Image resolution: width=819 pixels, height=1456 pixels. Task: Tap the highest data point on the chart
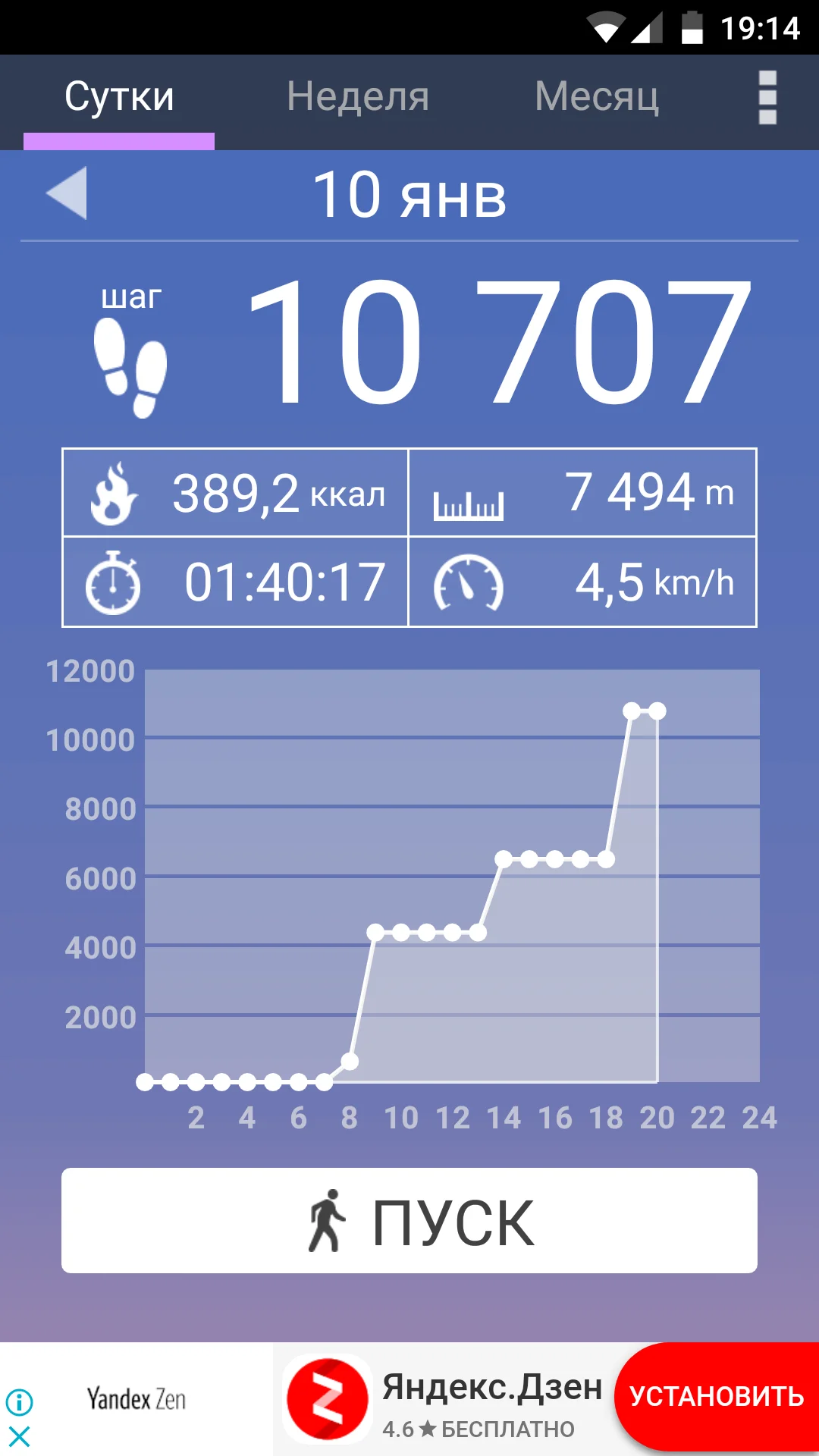(631, 711)
